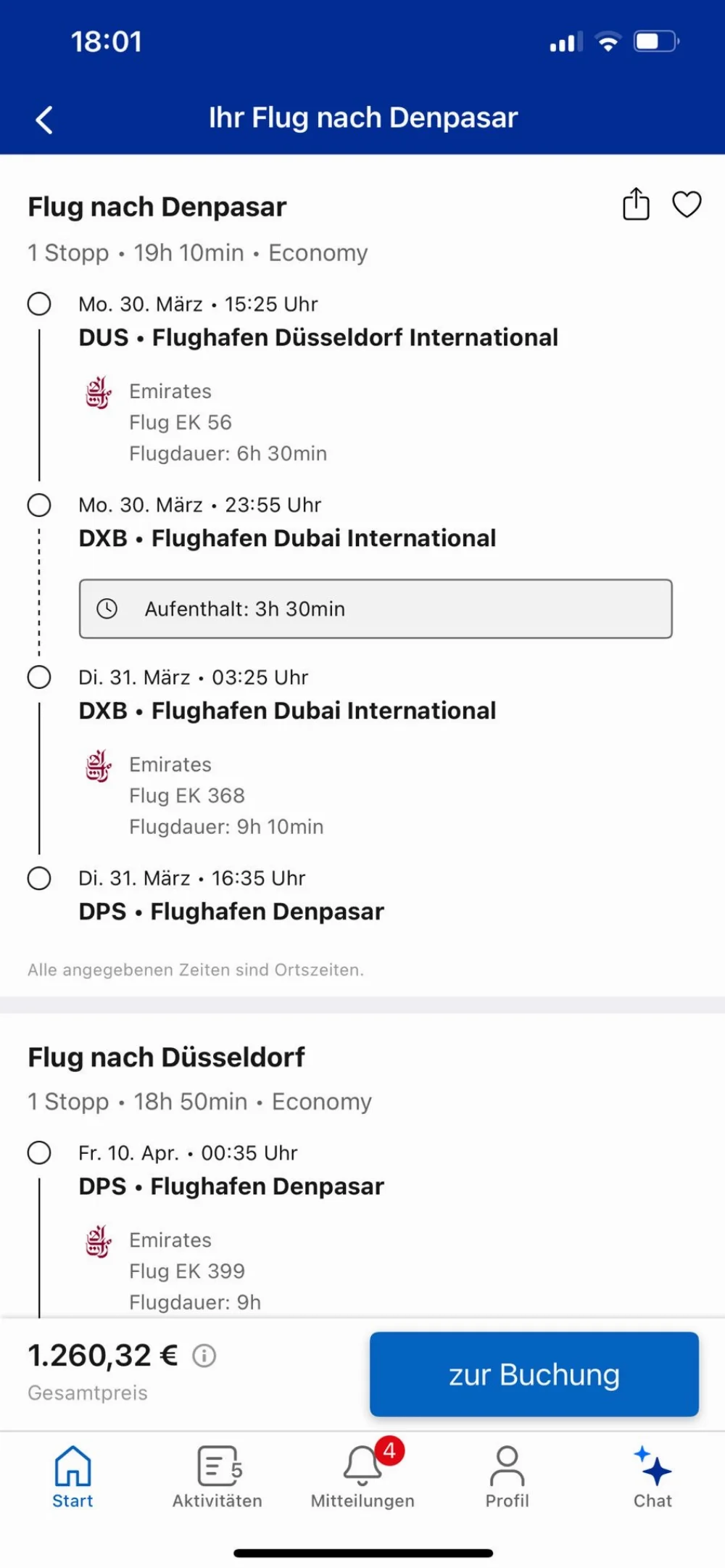Screen dimensions: 725x1568
Task: Show the Gesamtpreis info icon details
Action: tap(204, 1355)
